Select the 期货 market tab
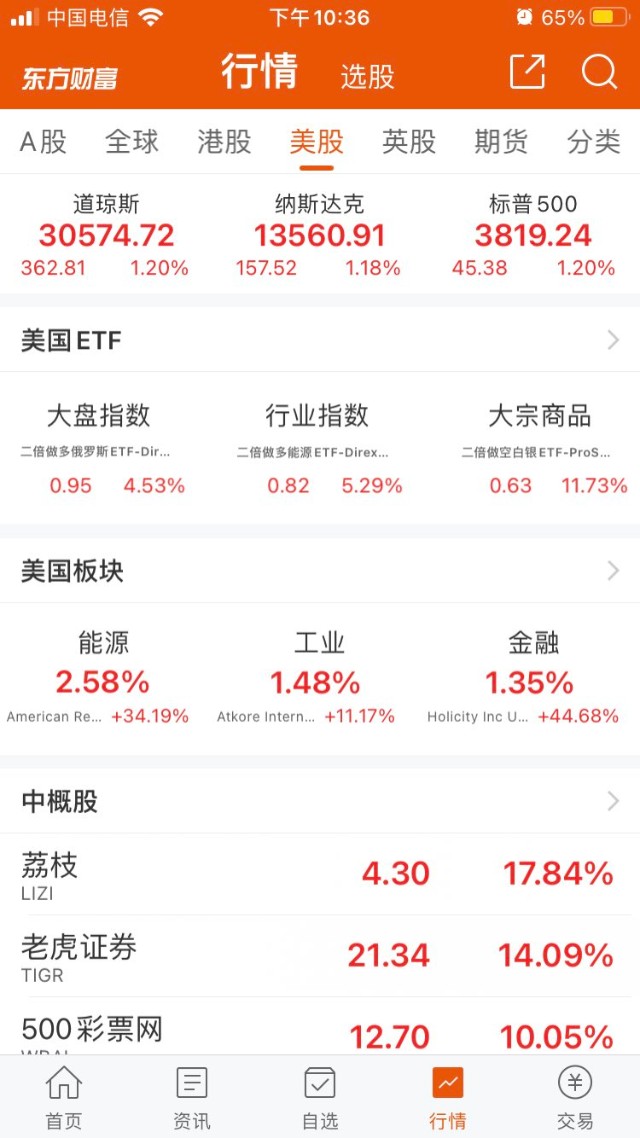 tap(500, 142)
